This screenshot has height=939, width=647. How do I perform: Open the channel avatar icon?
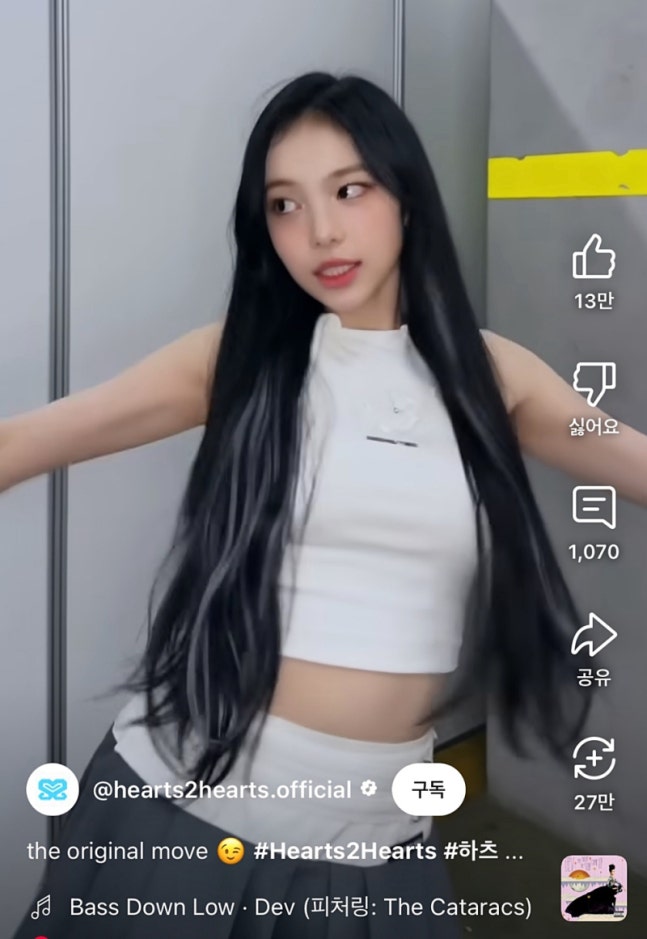52,790
